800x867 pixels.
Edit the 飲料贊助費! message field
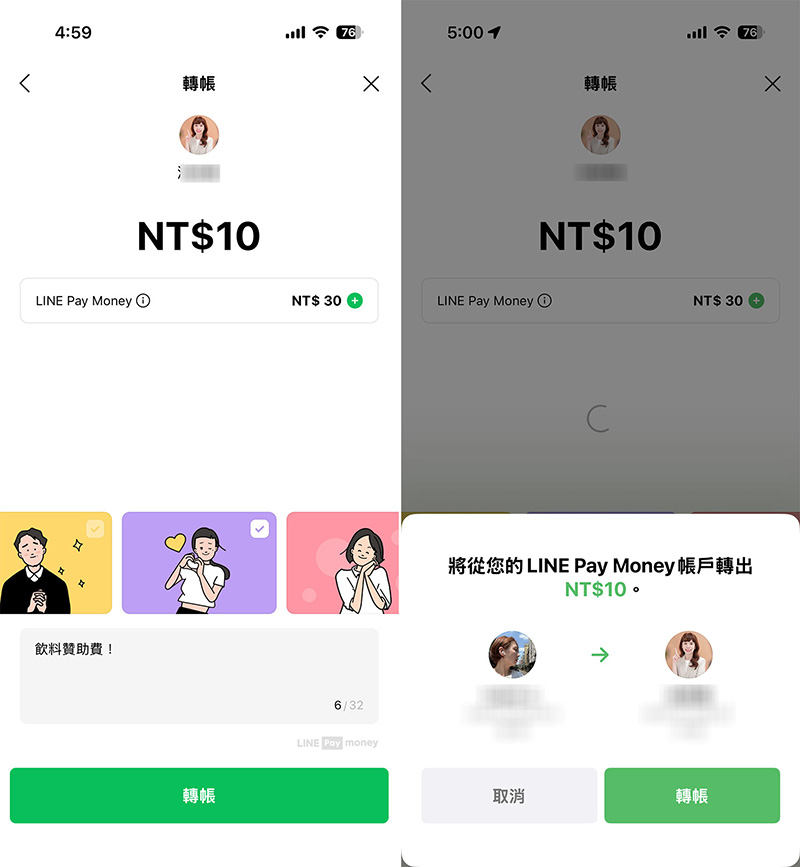pyautogui.click(x=199, y=675)
